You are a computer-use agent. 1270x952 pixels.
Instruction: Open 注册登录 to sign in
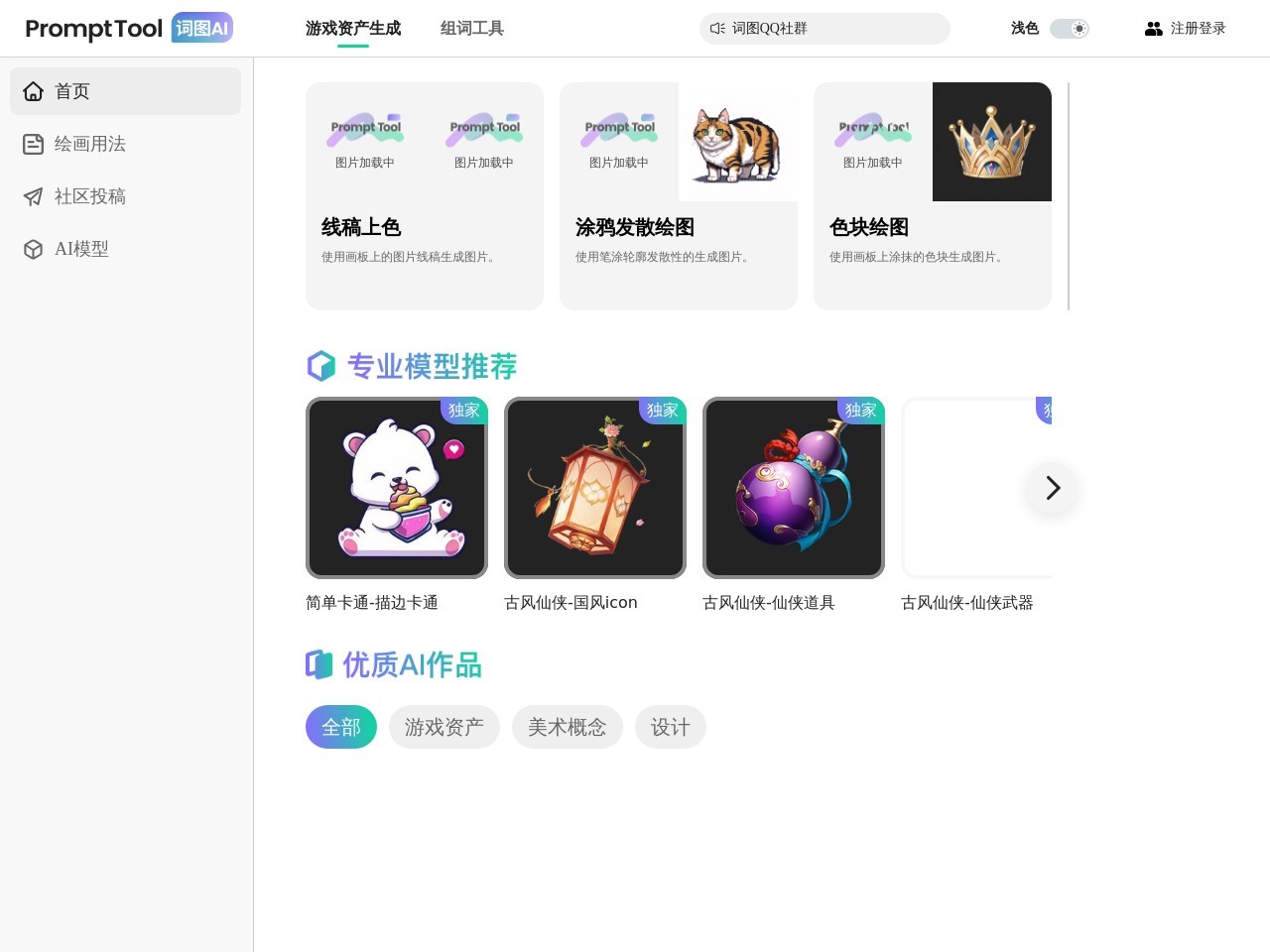[x=1185, y=28]
